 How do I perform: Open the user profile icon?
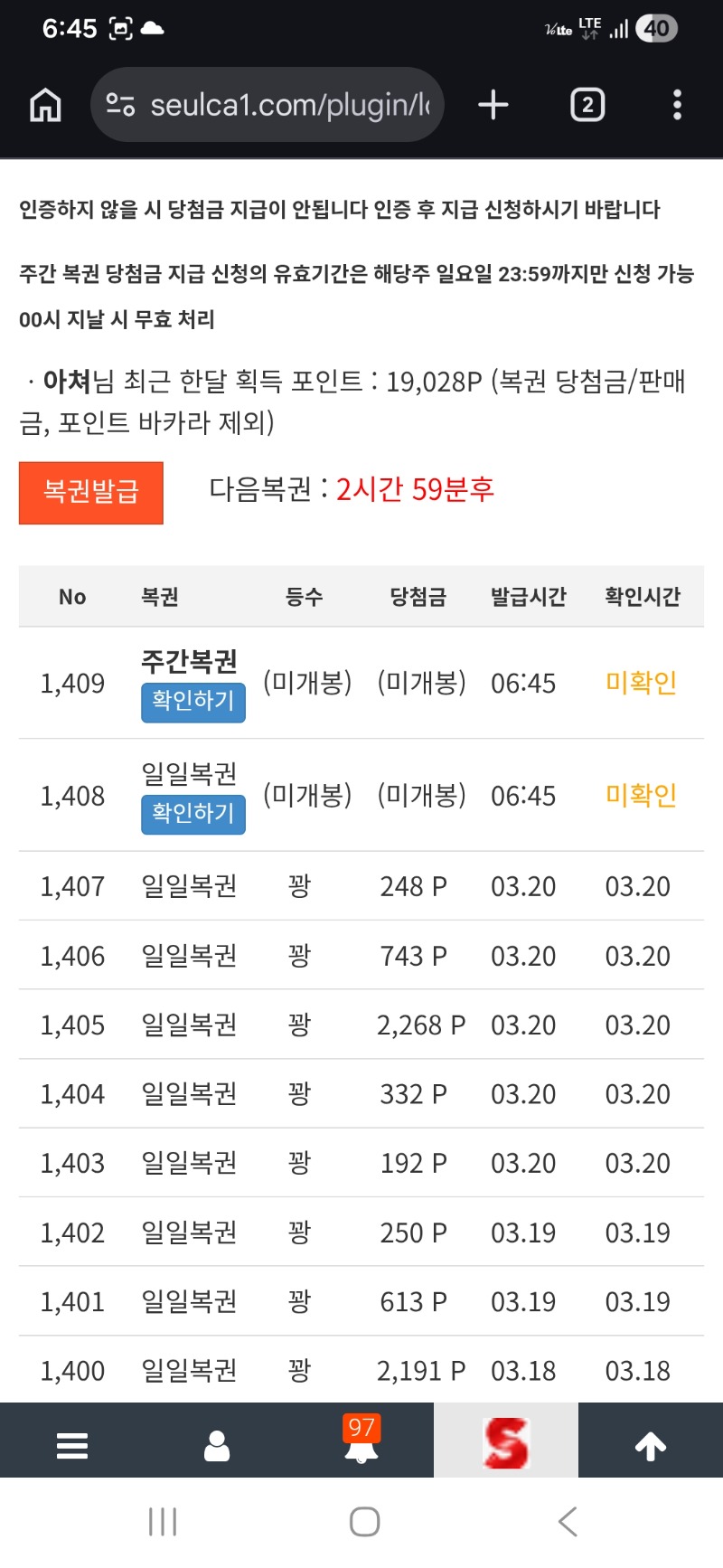tap(217, 1445)
